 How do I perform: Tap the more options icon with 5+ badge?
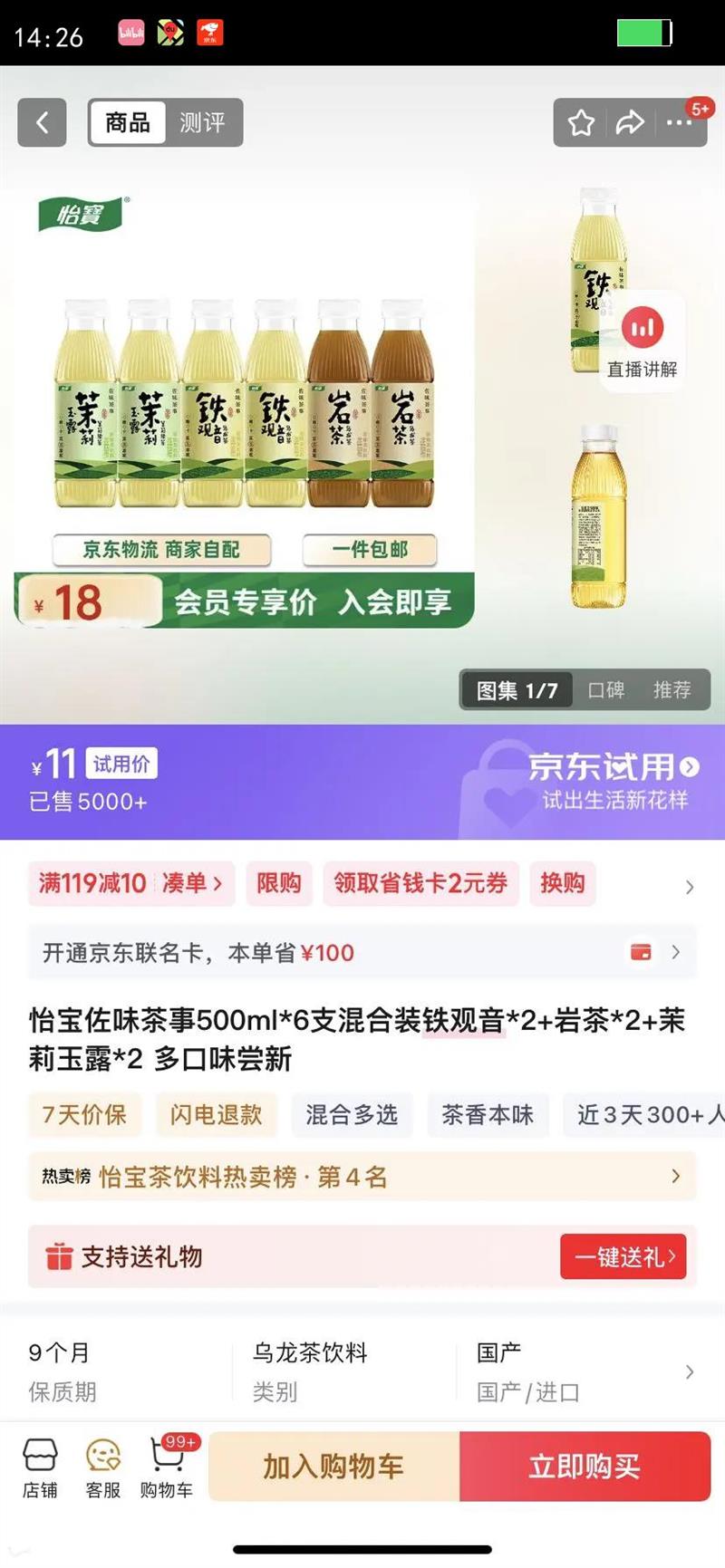680,122
